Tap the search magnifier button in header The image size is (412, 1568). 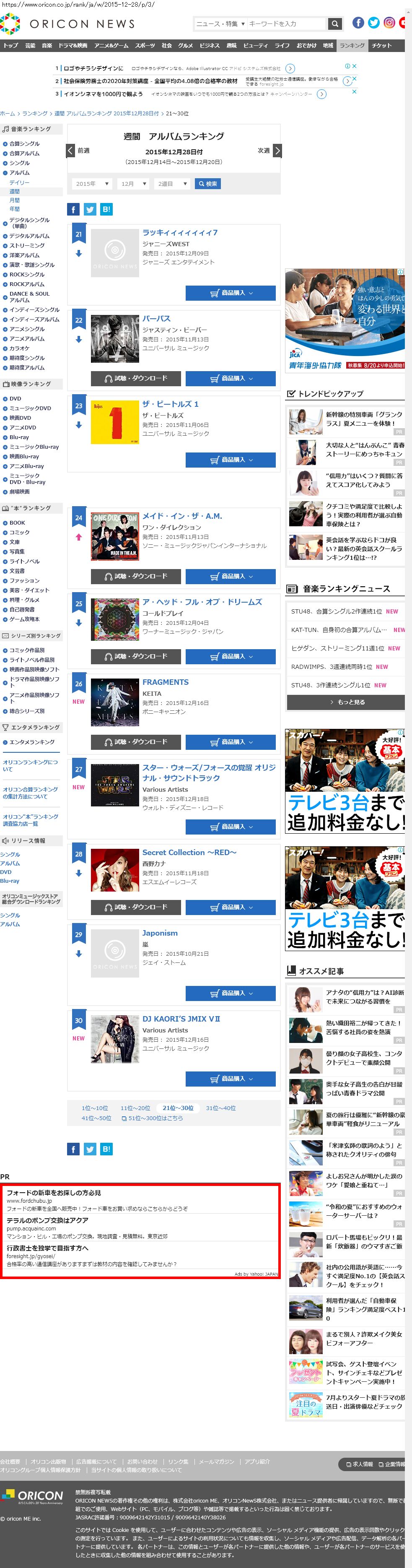334,24
